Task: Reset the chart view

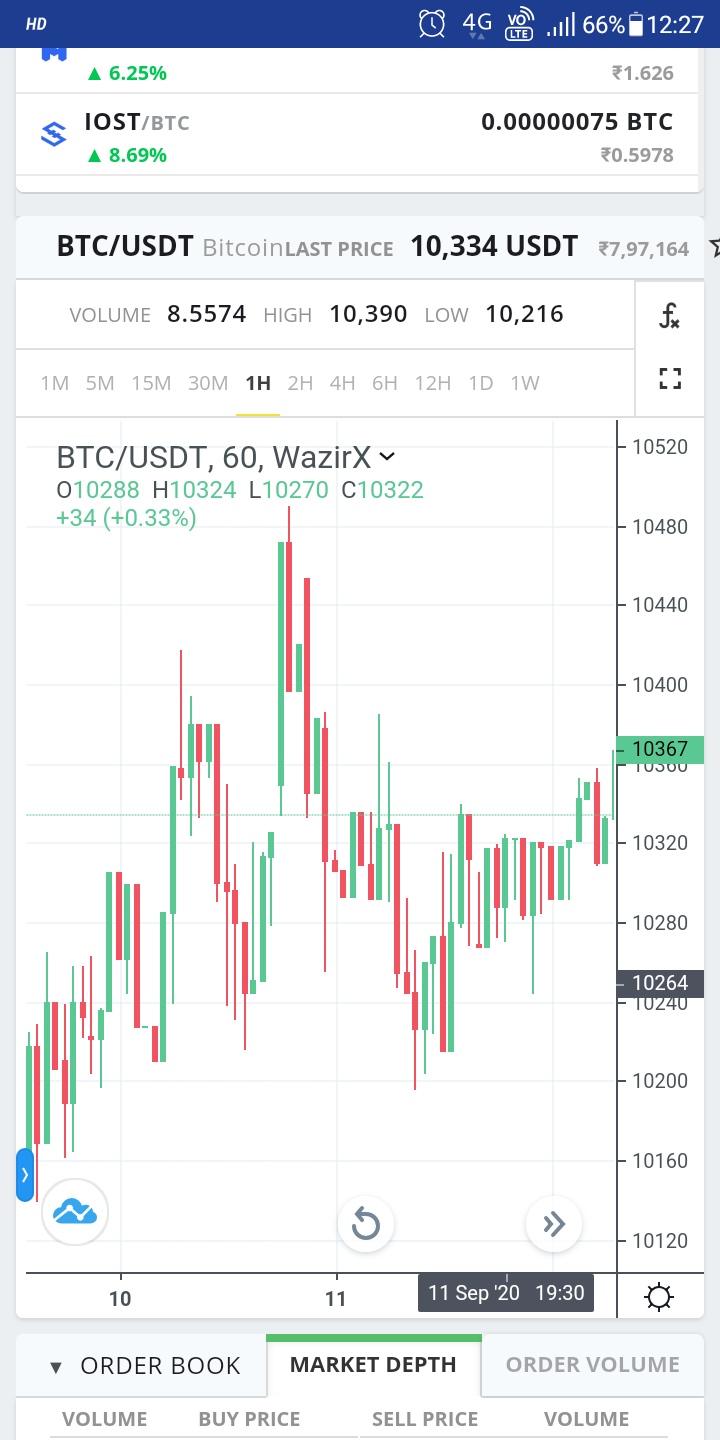Action: coord(366,1224)
